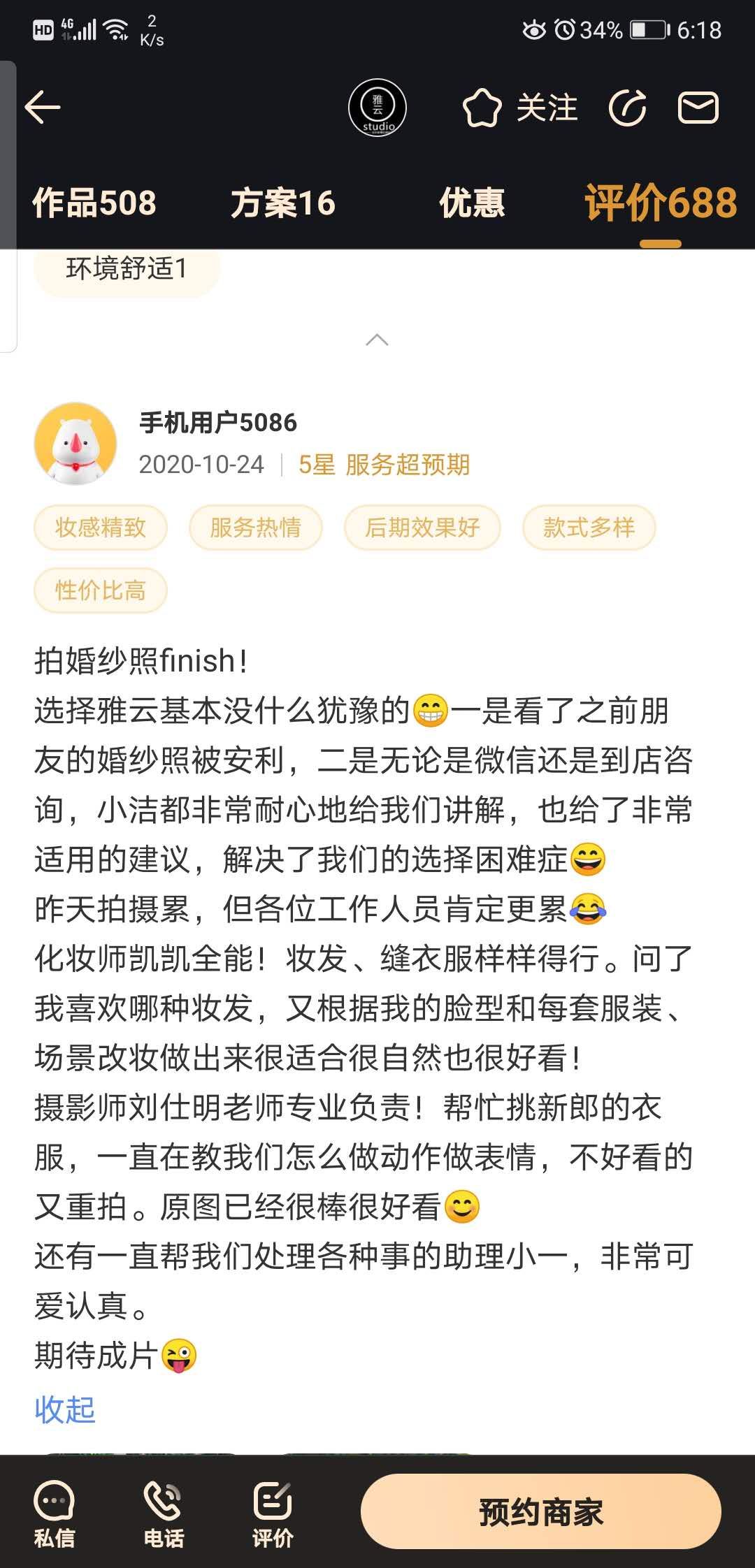Open the mail message icon
Image resolution: width=755 pixels, height=1568 pixels.
pos(698,108)
